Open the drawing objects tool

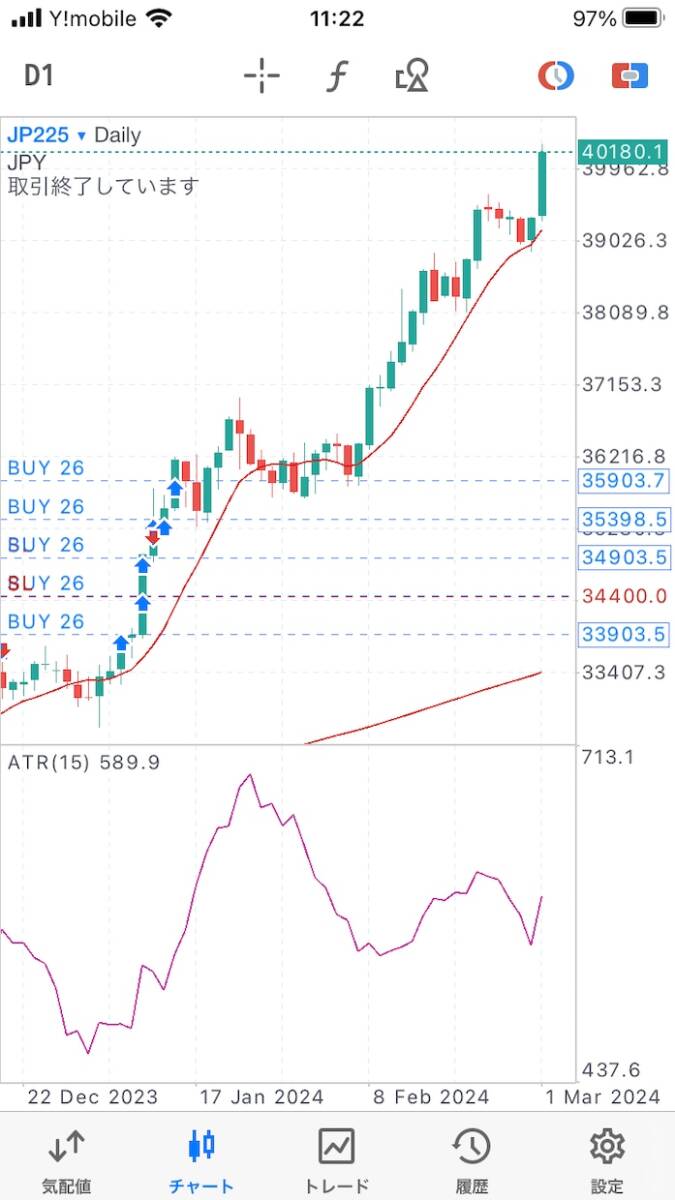(x=412, y=76)
